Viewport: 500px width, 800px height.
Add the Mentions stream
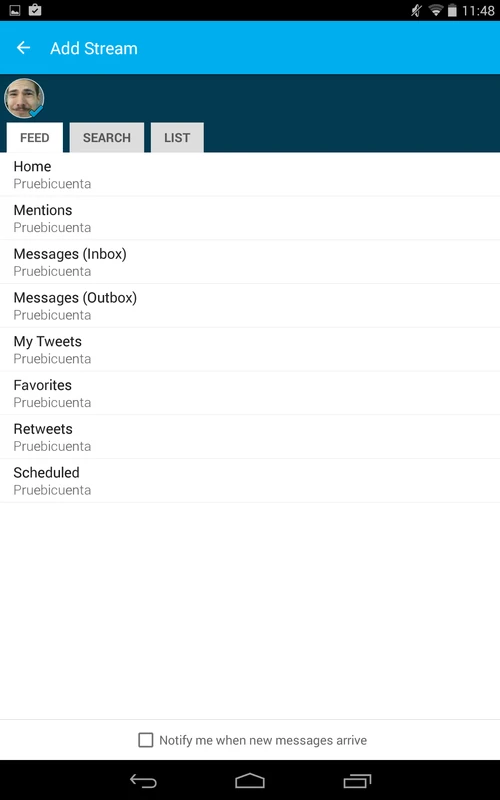tap(250, 218)
